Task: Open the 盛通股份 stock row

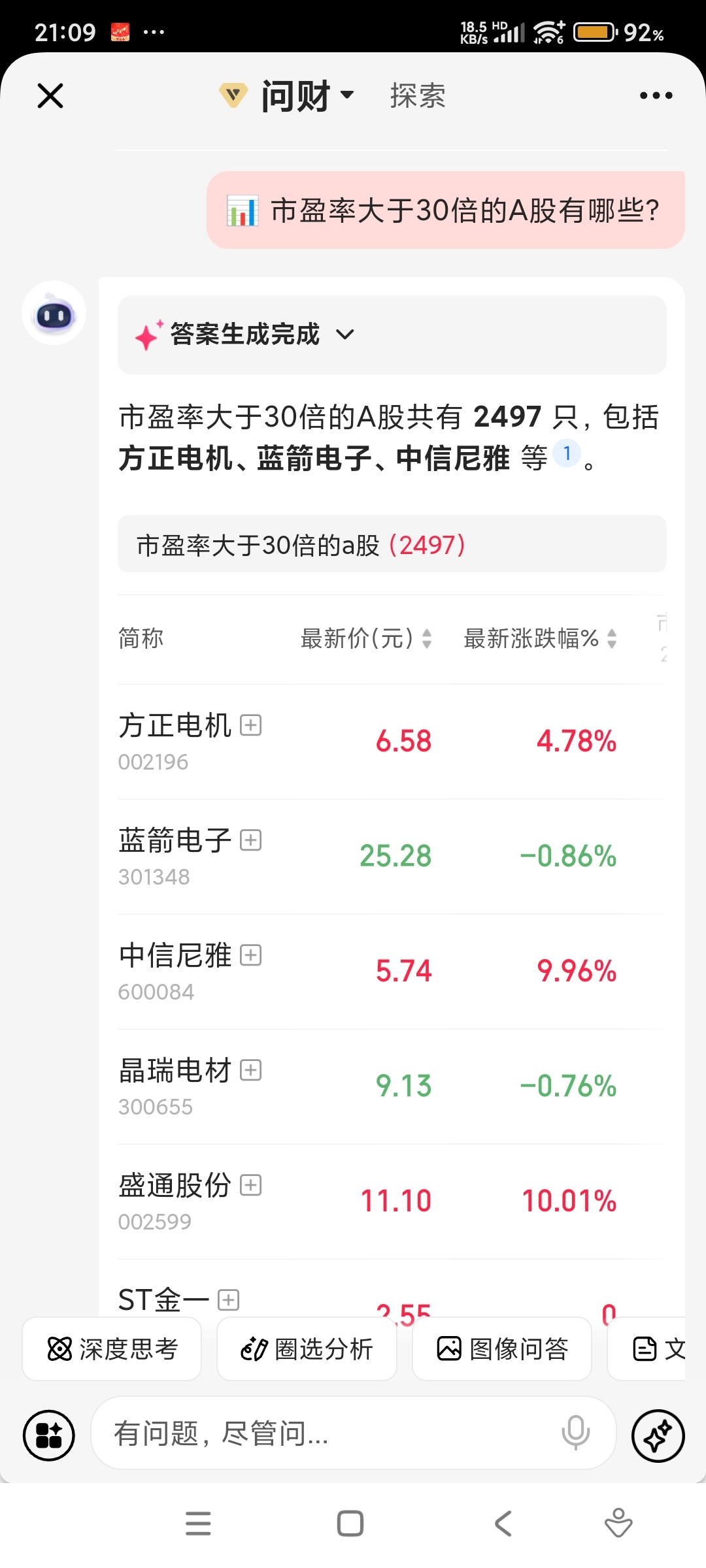Action: pyautogui.click(x=391, y=1201)
